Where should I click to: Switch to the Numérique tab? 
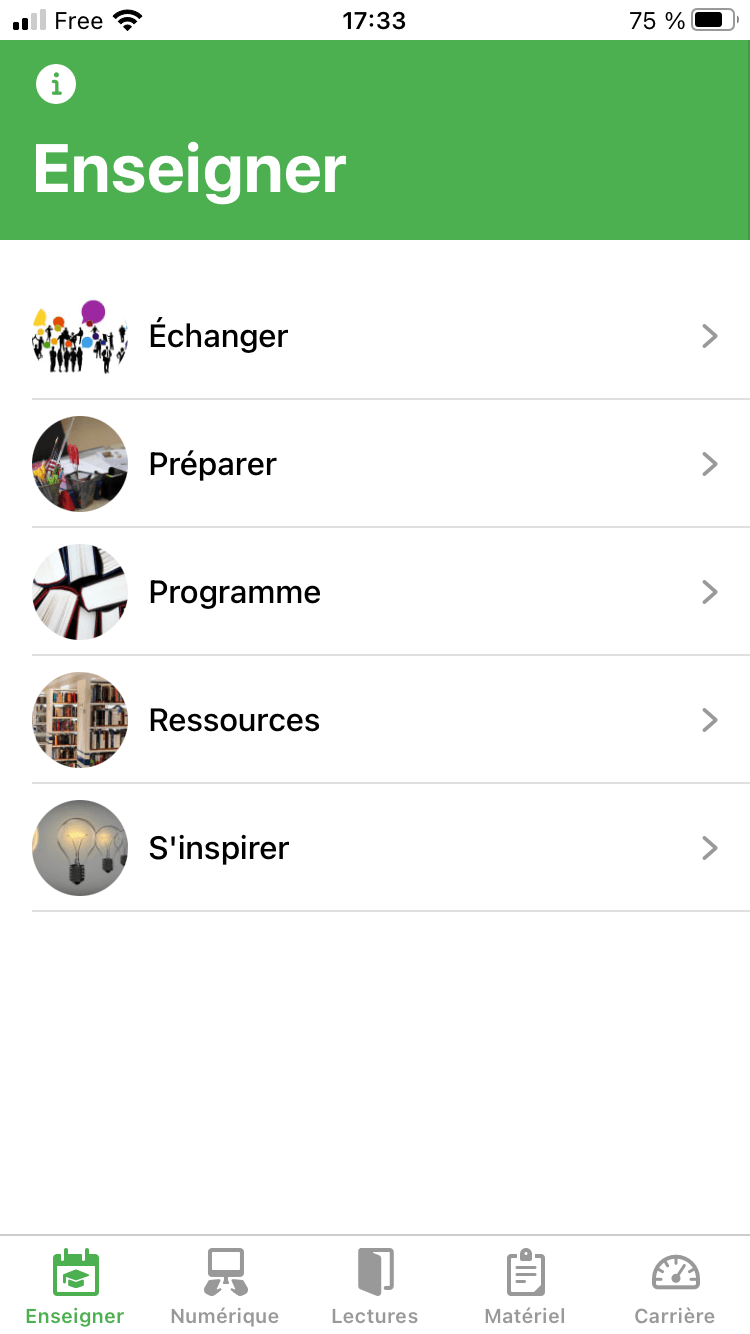click(x=225, y=1286)
